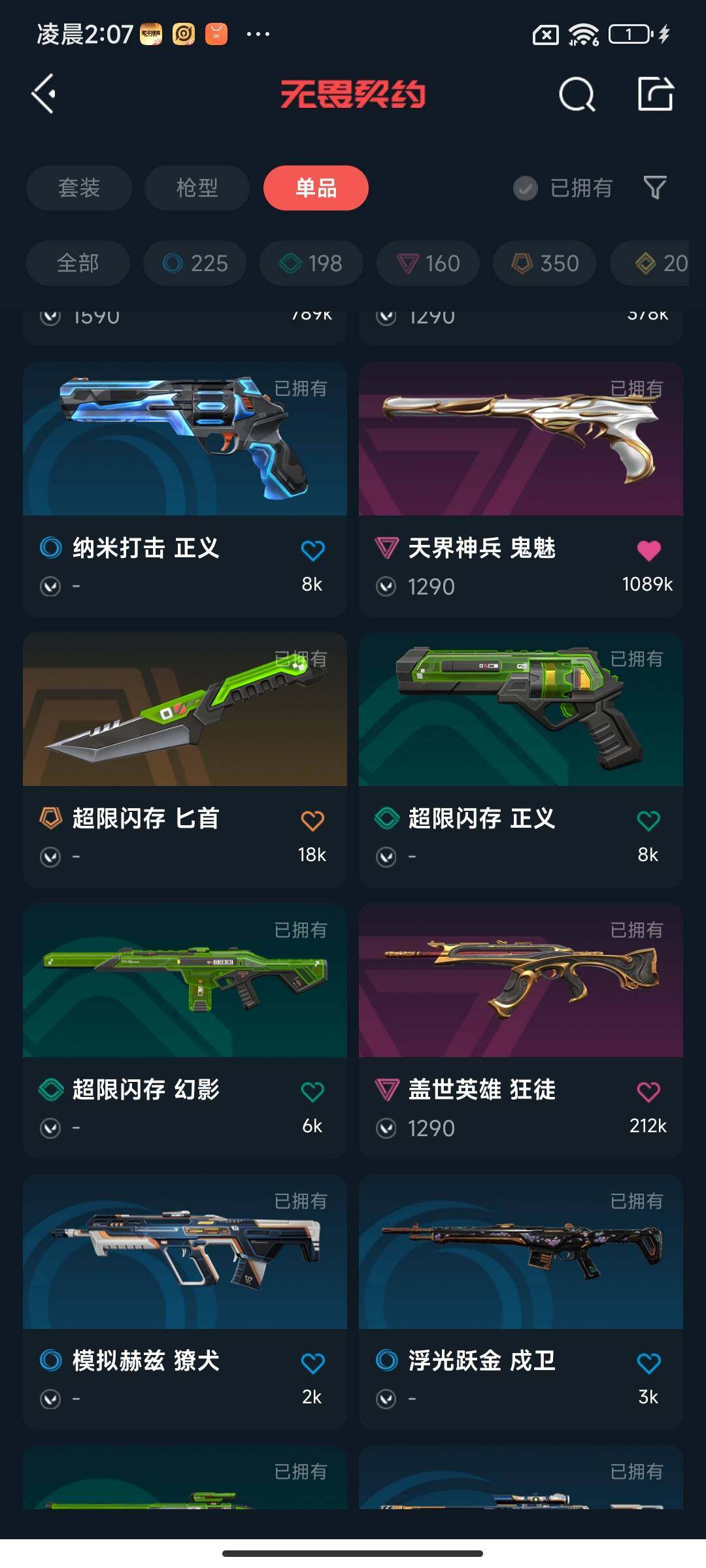Unlike the 天界神兵 鬼魅 skin
706x1568 pixels.
click(x=648, y=550)
